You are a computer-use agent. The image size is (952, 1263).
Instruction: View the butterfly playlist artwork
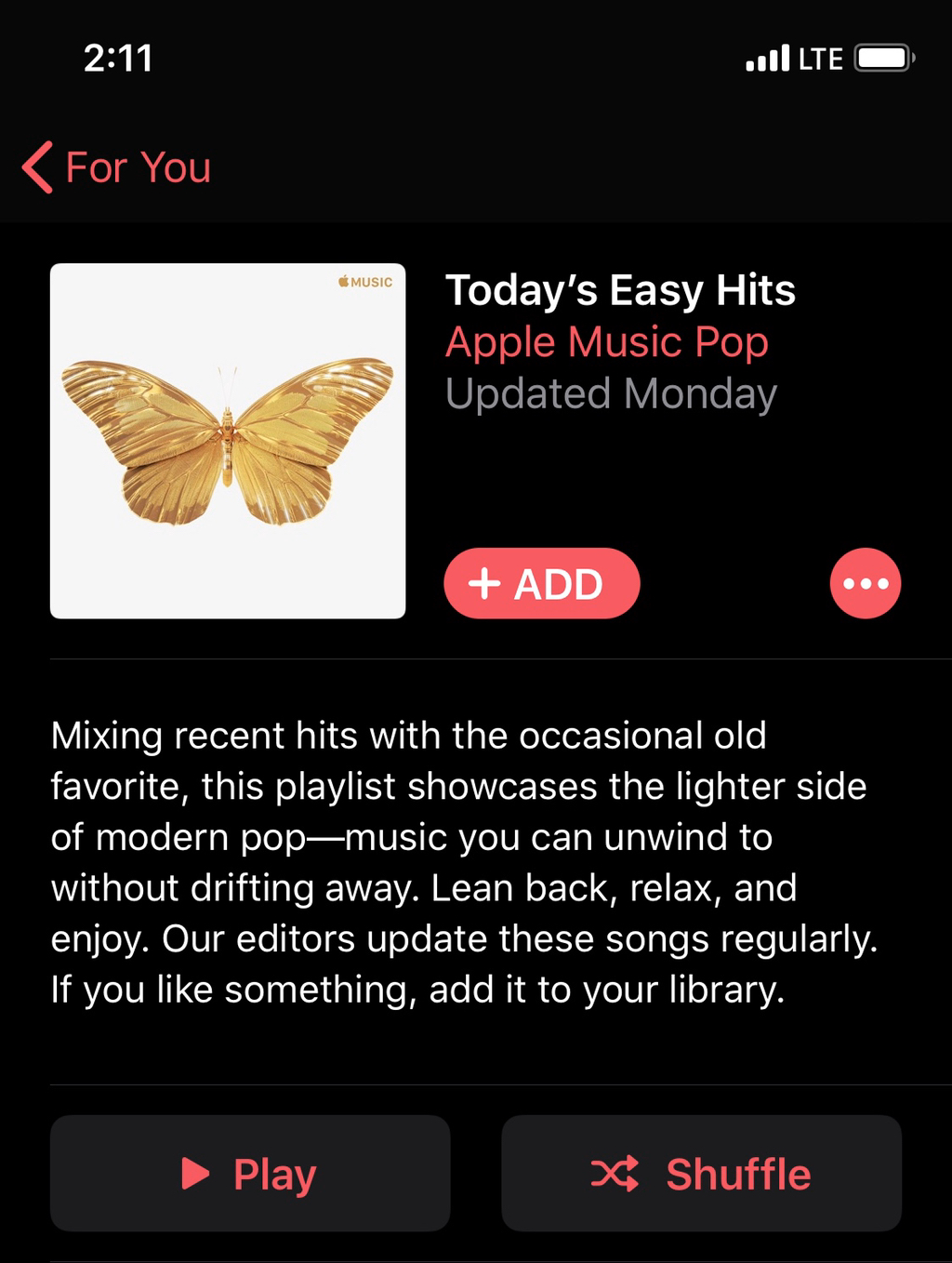pos(228,441)
